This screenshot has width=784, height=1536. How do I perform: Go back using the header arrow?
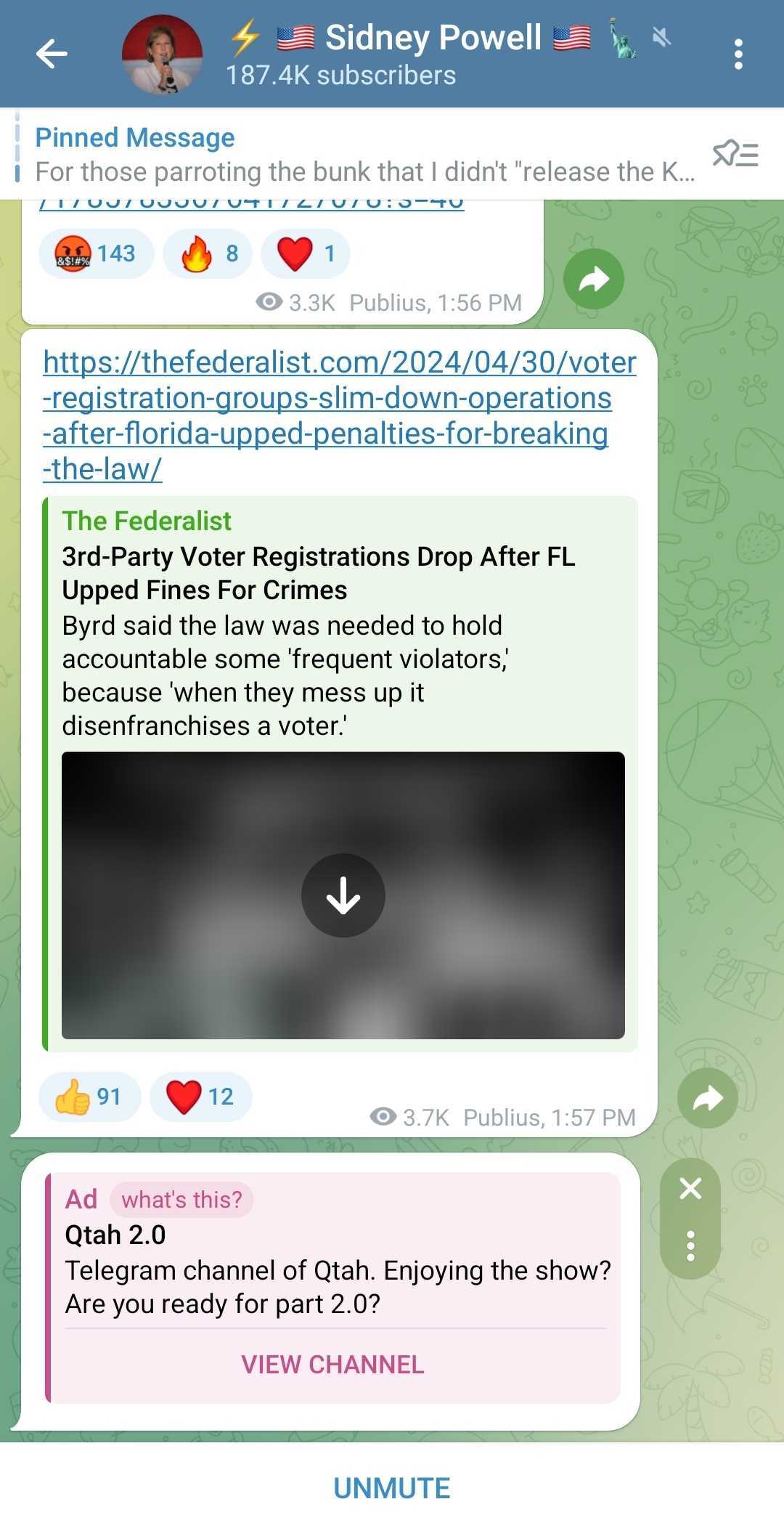(52, 54)
